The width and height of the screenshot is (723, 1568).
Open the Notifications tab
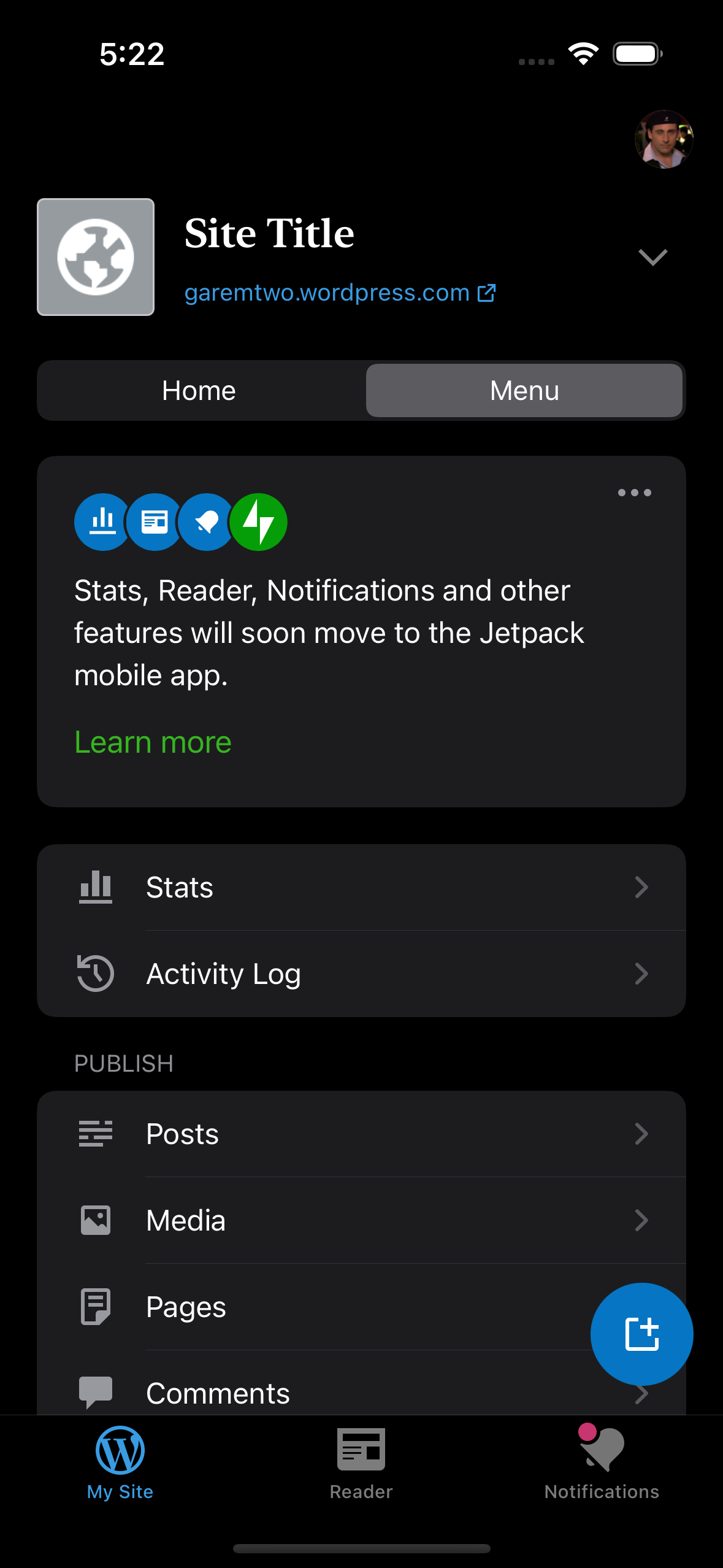click(x=602, y=1462)
